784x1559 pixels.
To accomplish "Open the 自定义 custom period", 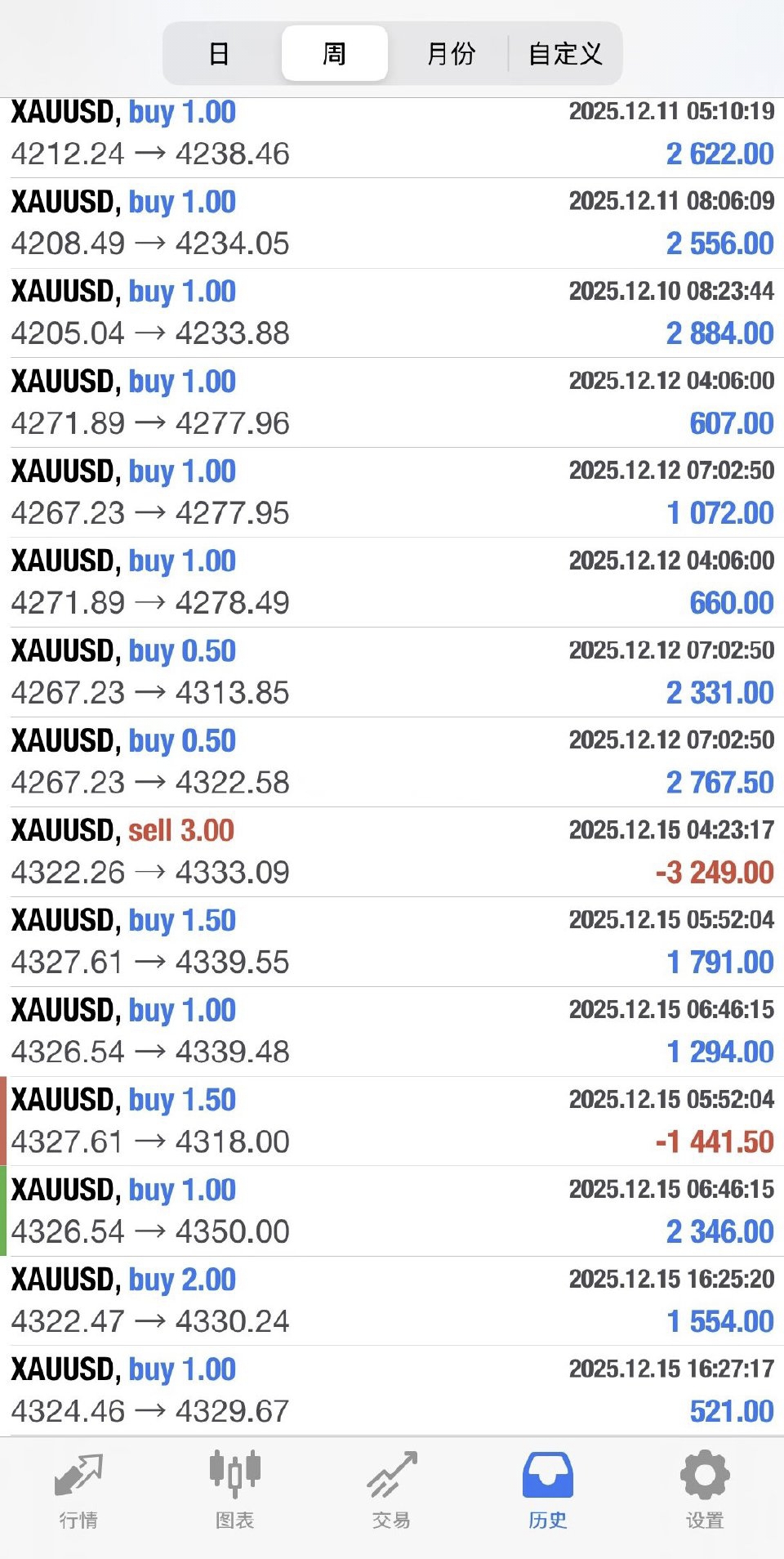I will pyautogui.click(x=565, y=54).
